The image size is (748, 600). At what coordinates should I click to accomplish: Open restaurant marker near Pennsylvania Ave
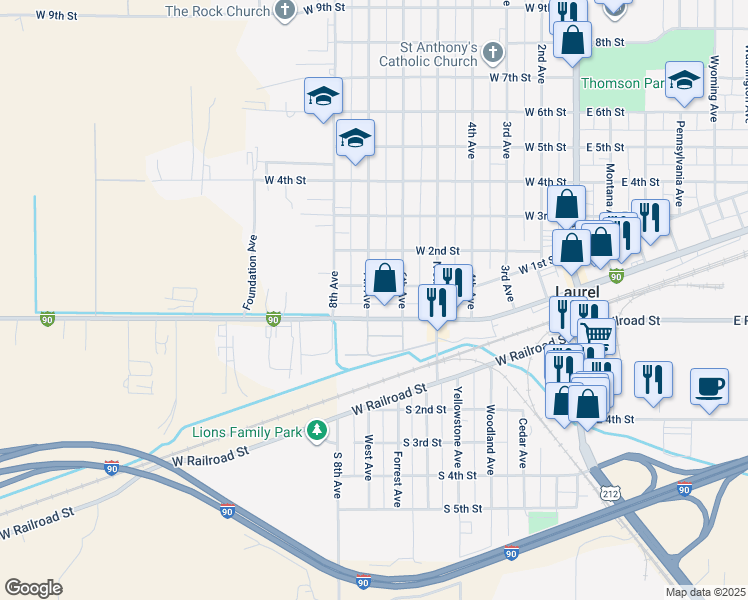tap(651, 218)
